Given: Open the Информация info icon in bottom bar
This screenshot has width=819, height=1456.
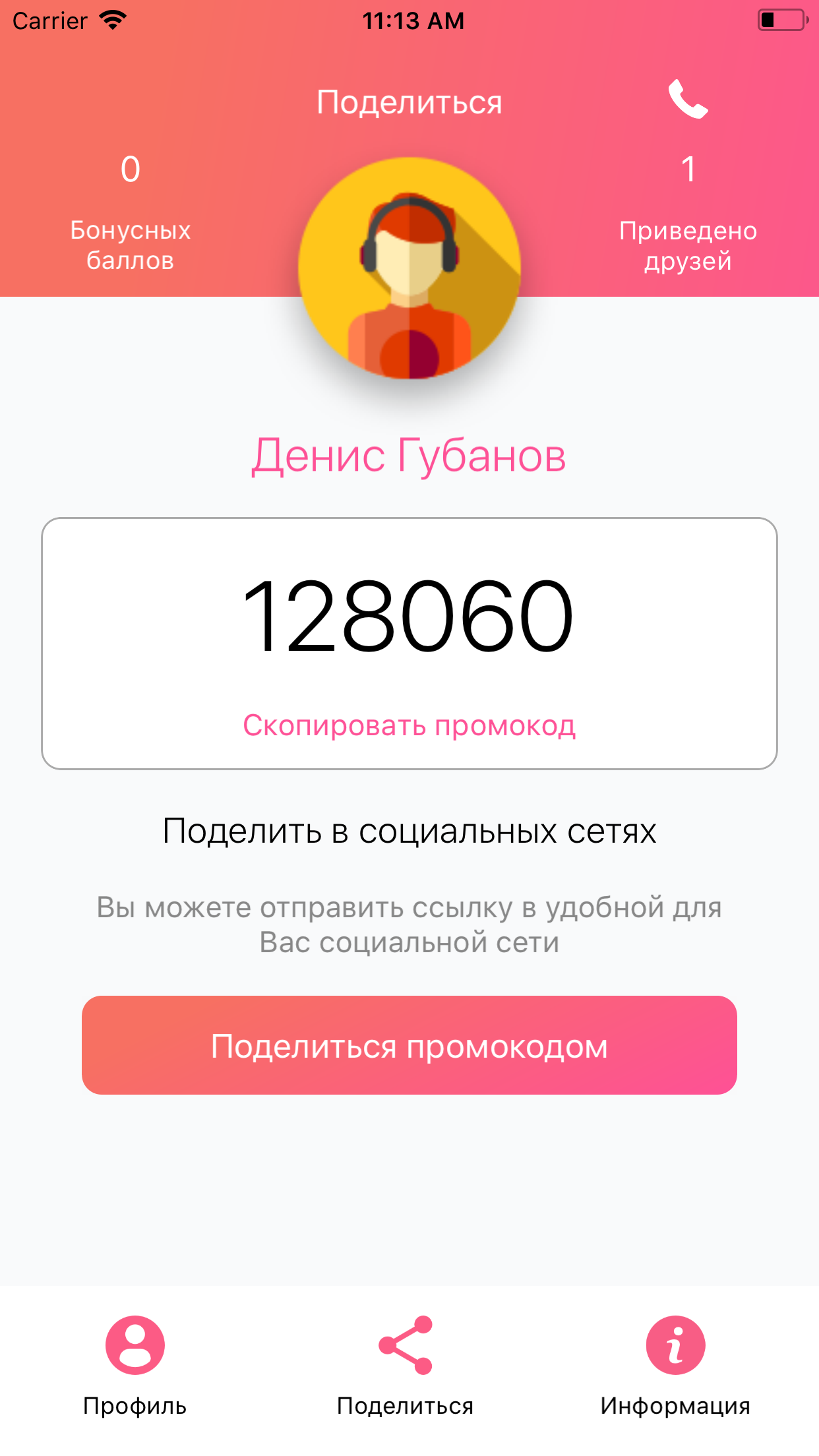Looking at the screenshot, I should (675, 1345).
